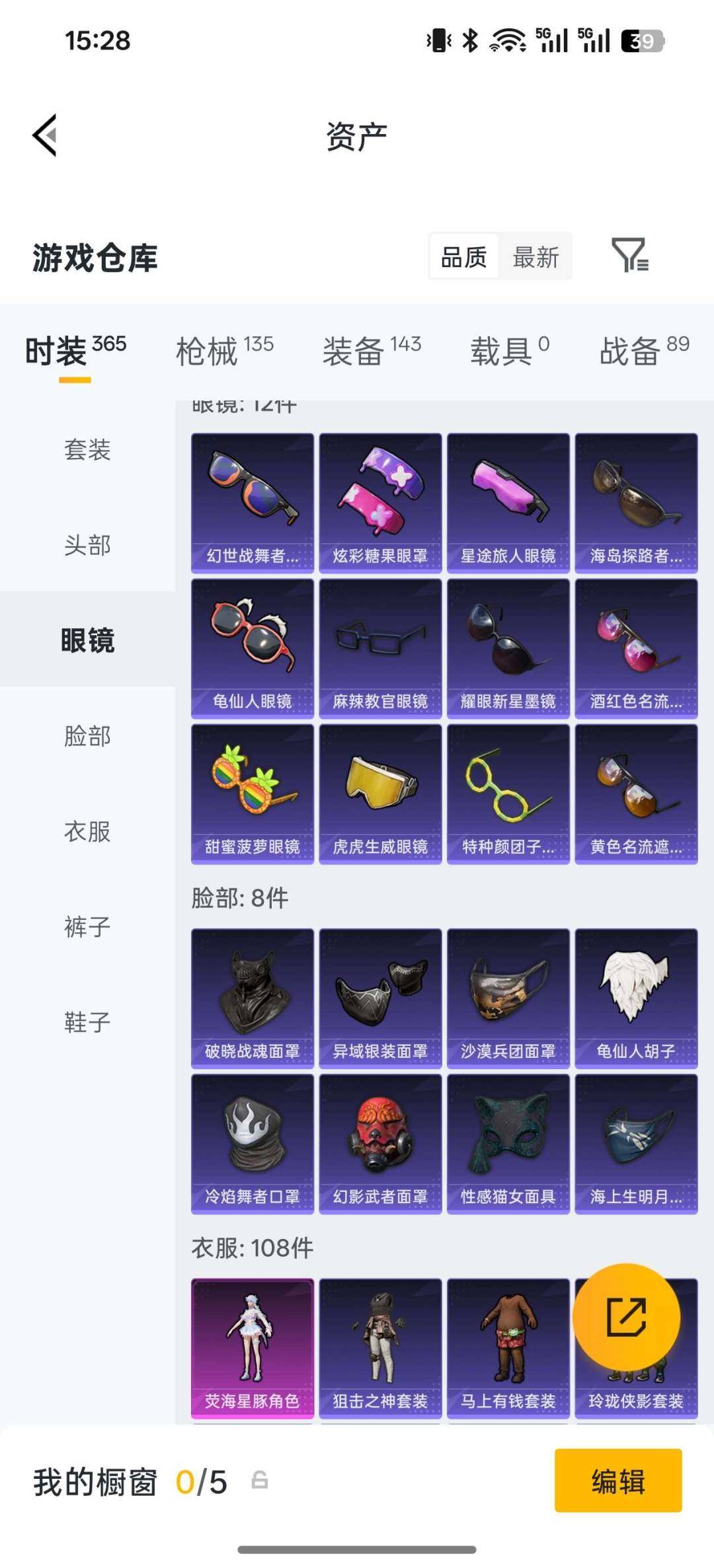Tap 编辑 to edit my showcase
Image resolution: width=714 pixels, height=1568 pixels.
[617, 1481]
